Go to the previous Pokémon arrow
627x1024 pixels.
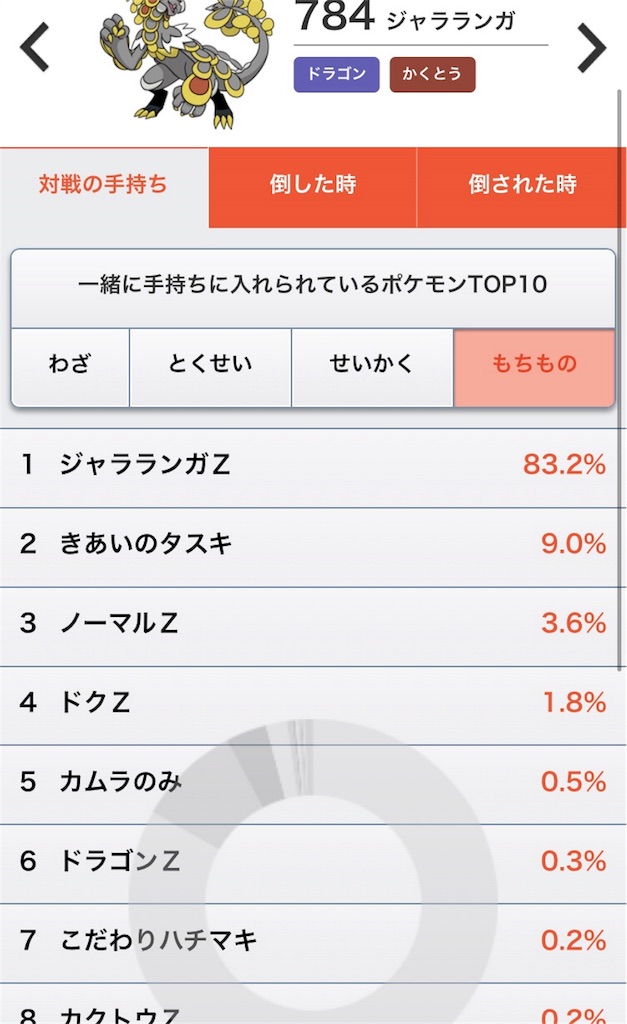tap(35, 48)
